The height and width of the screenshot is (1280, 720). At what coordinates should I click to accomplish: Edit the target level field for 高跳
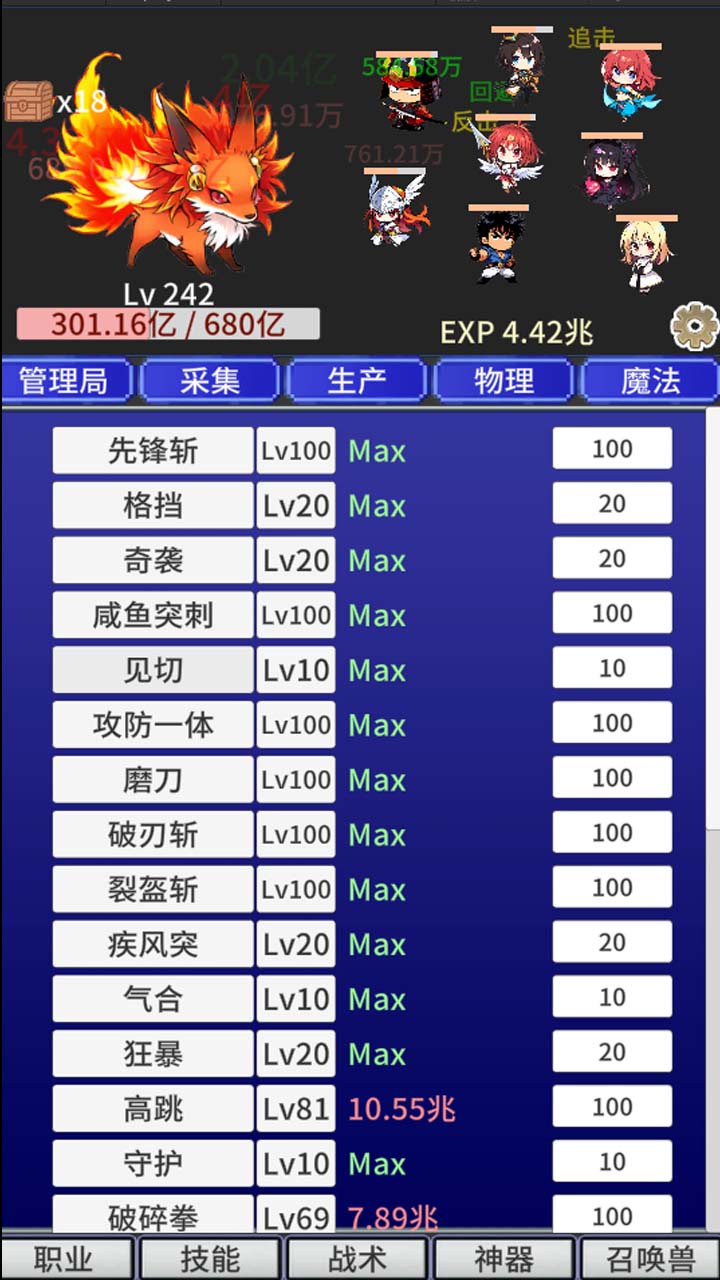pos(612,1107)
